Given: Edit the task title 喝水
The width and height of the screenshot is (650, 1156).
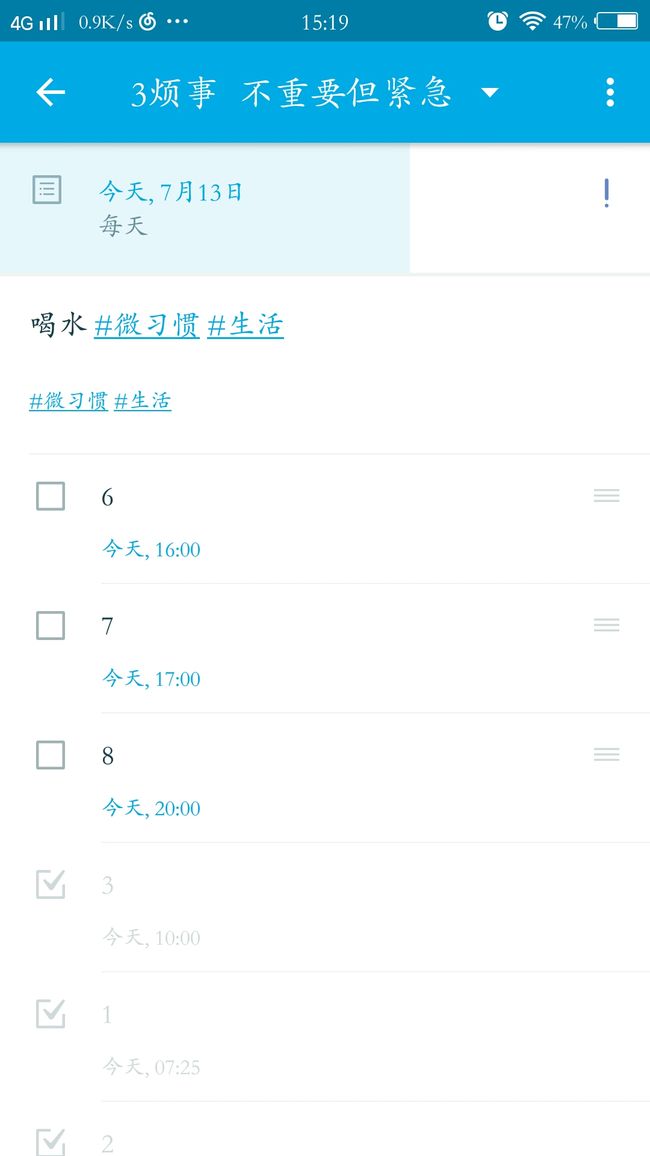Looking at the screenshot, I should click(x=59, y=325).
